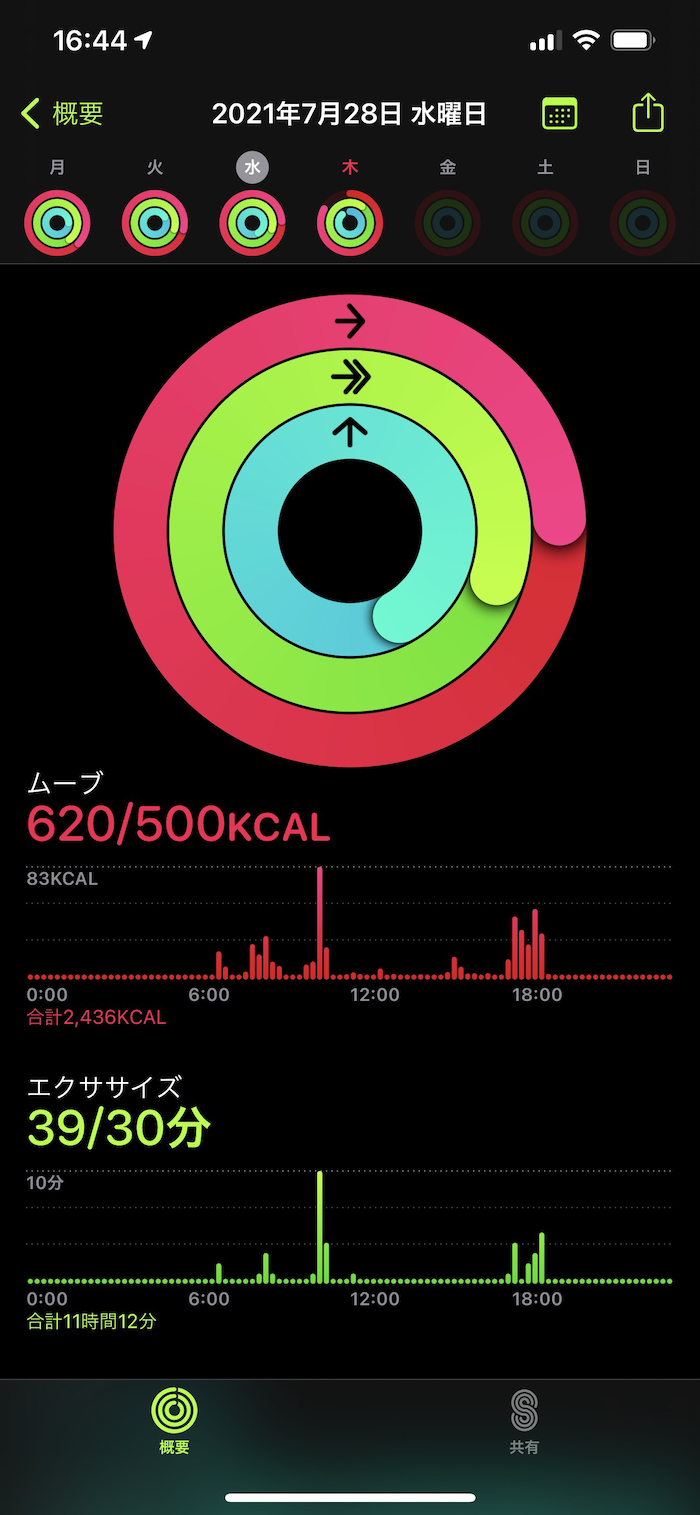Select Monday (月) activity rings

point(58,222)
